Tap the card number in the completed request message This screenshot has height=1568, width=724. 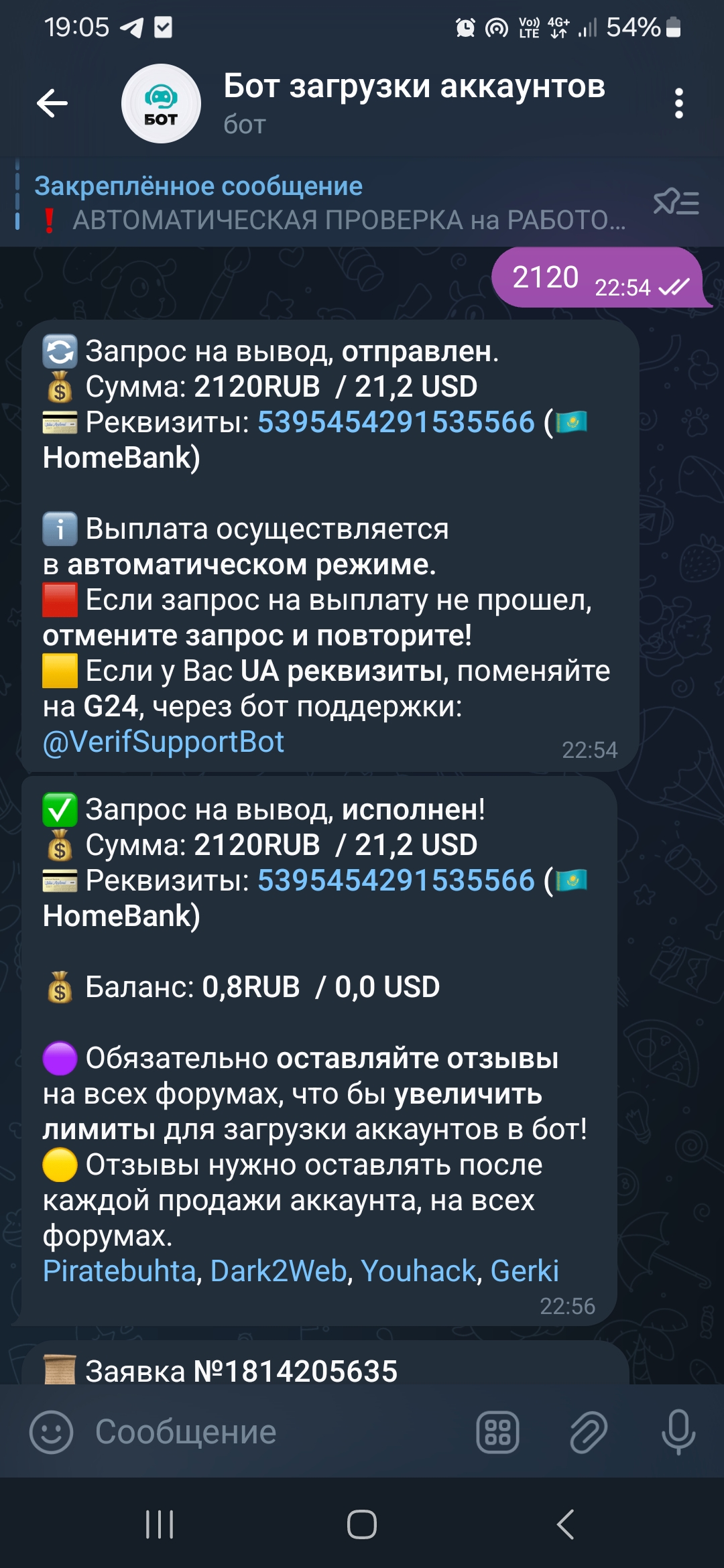coord(396,880)
